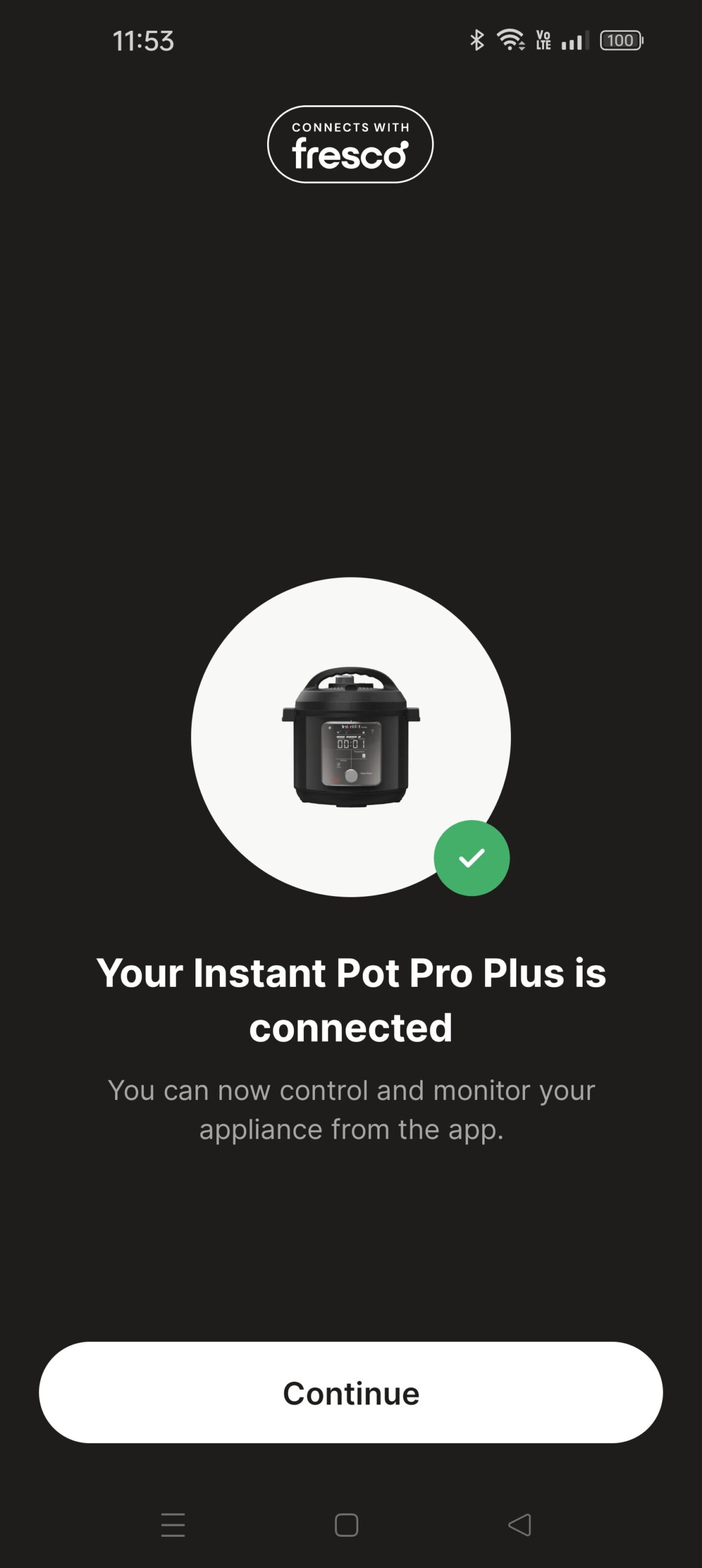
Task: Open the recent apps menu
Action: pyautogui.click(x=173, y=1525)
